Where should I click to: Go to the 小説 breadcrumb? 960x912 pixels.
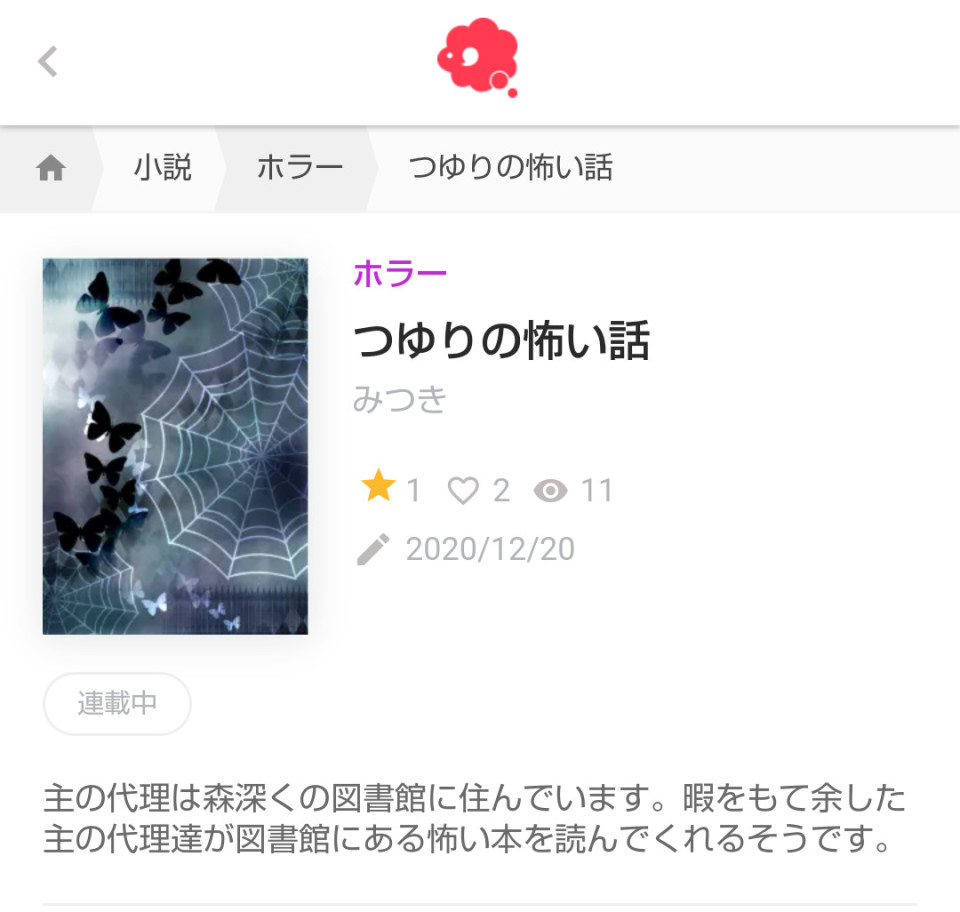tap(162, 168)
